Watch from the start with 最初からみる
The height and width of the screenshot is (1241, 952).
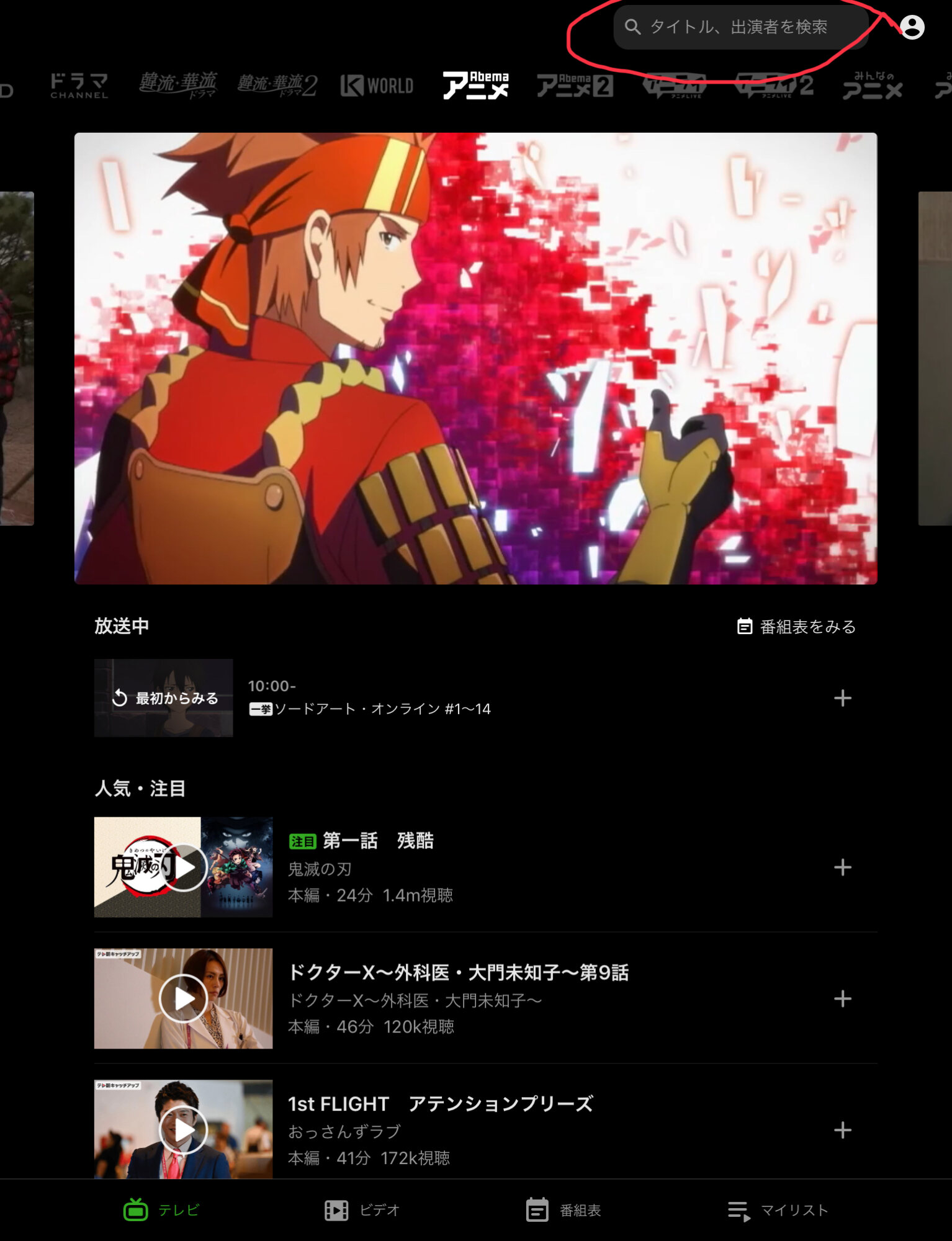pos(164,698)
